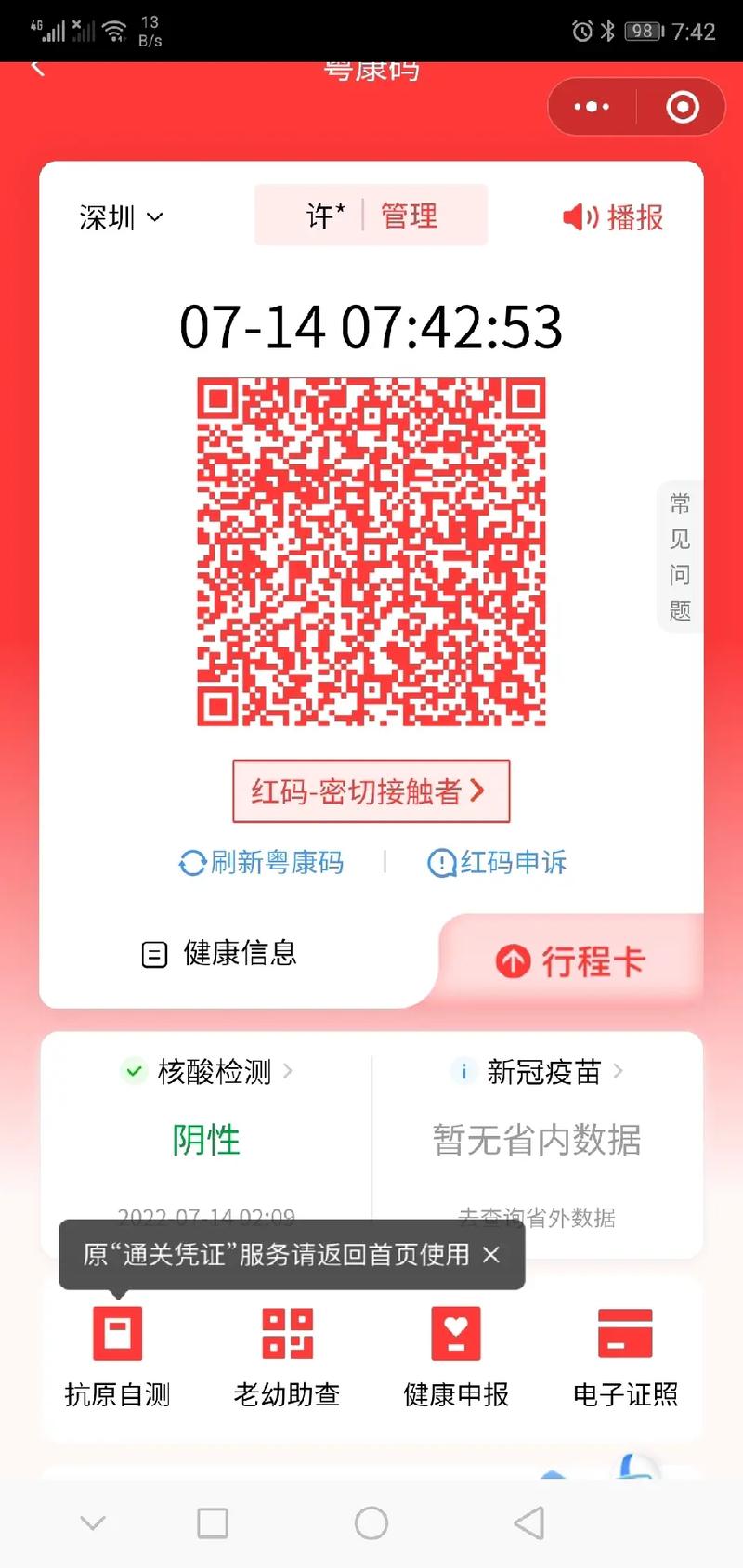Scan the red health QR code
The height and width of the screenshot is (1568, 743).
(371, 555)
